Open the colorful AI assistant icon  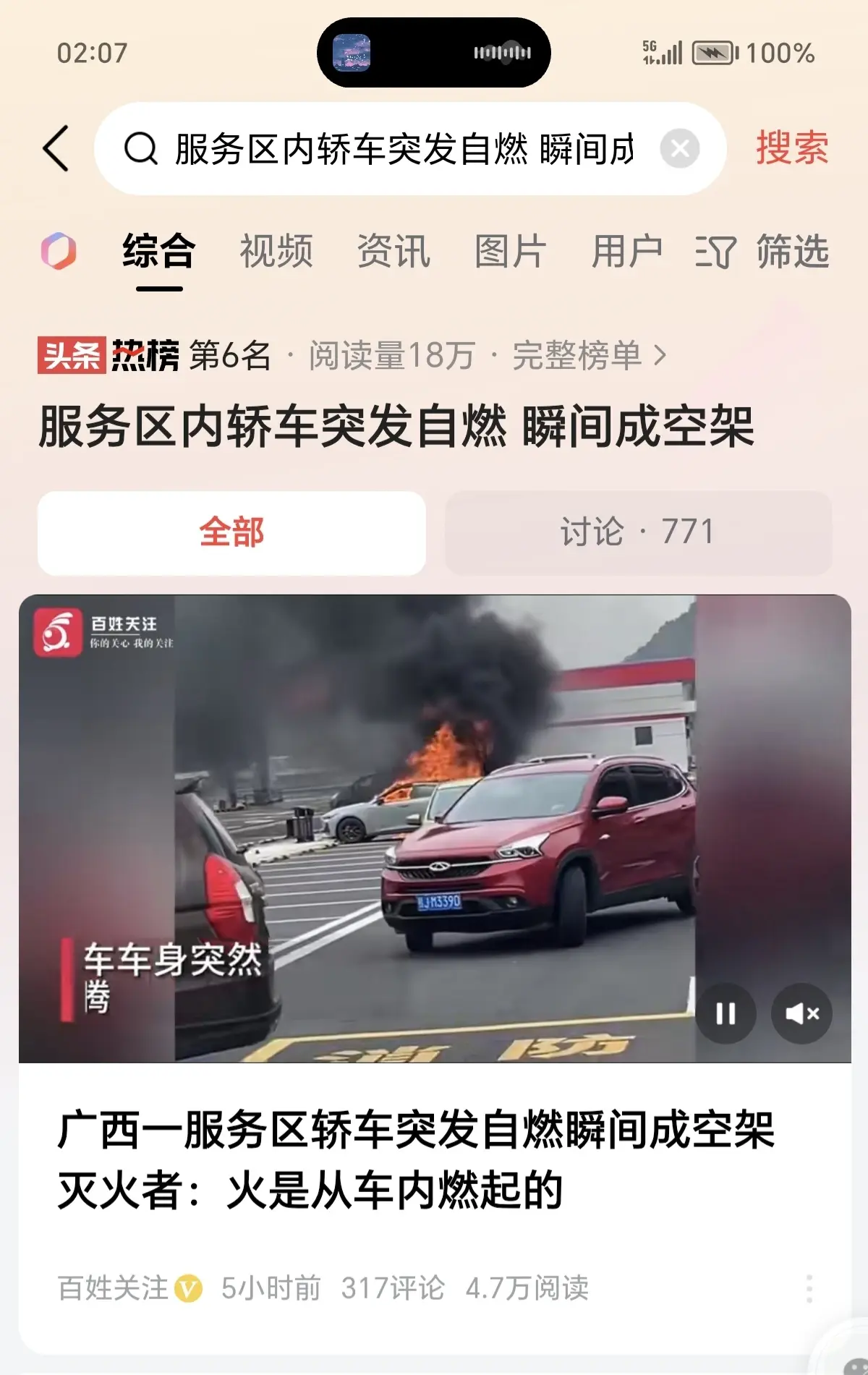pos(59,252)
